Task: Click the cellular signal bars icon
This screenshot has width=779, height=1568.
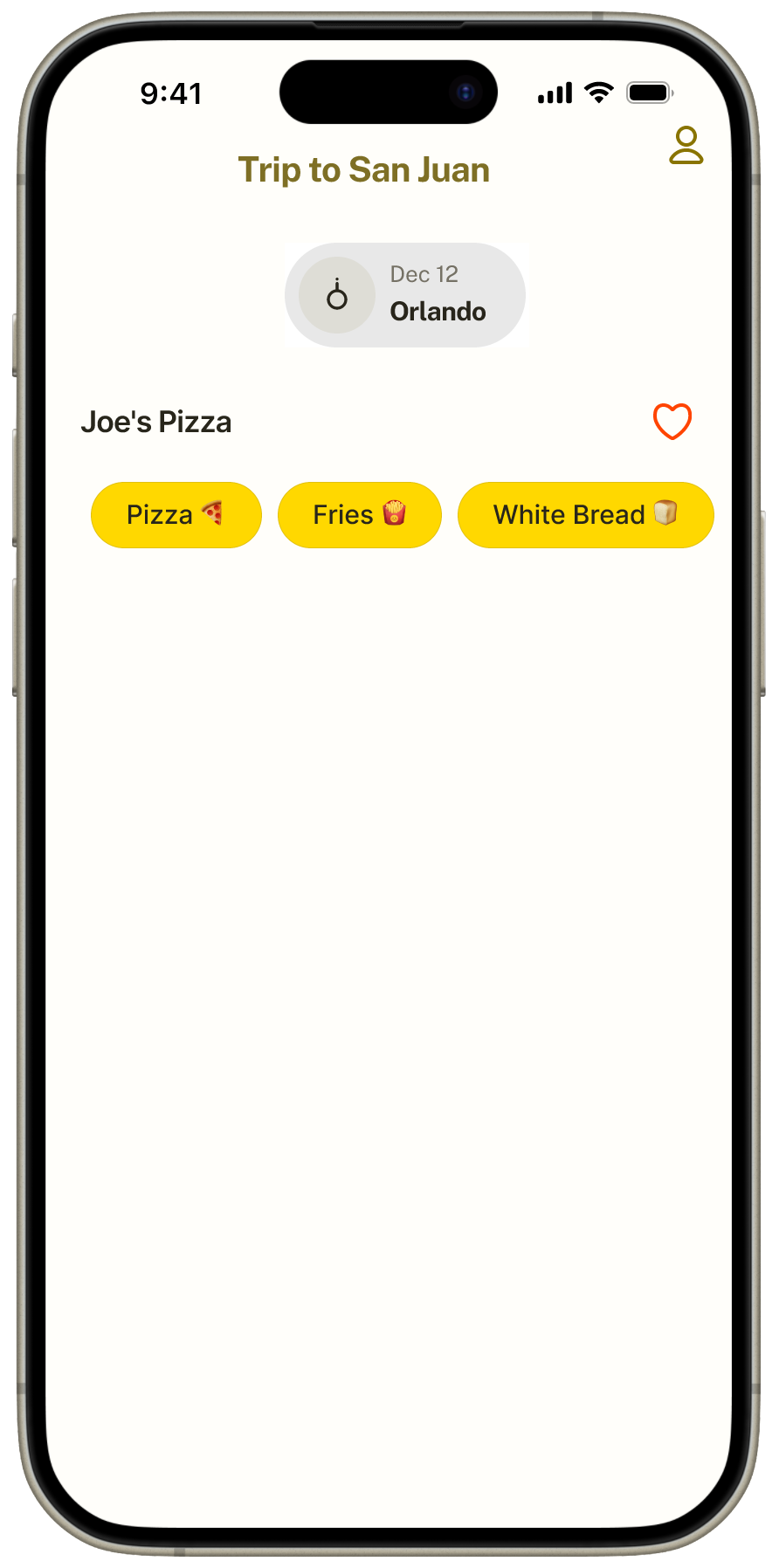Action: [x=554, y=92]
